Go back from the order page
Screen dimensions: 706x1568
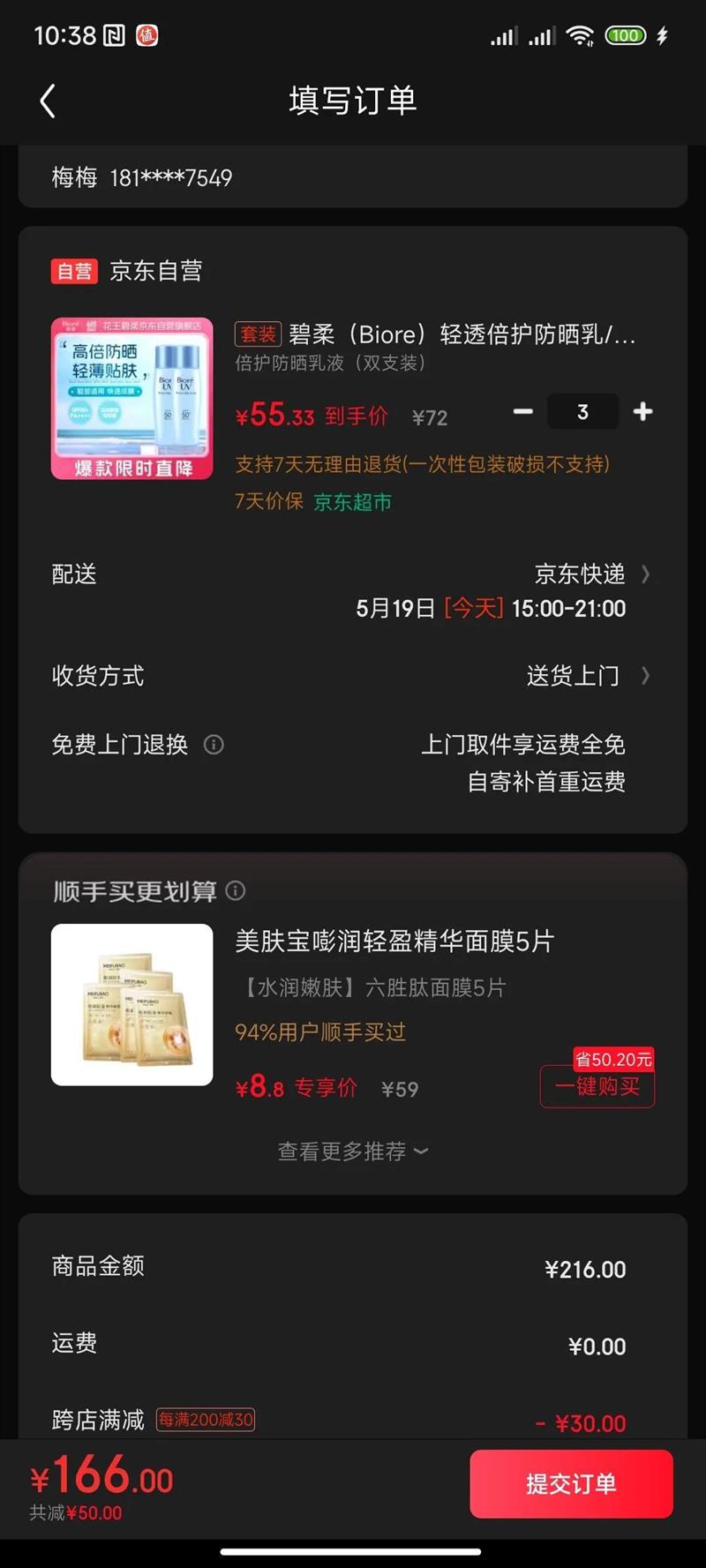pyautogui.click(x=48, y=101)
